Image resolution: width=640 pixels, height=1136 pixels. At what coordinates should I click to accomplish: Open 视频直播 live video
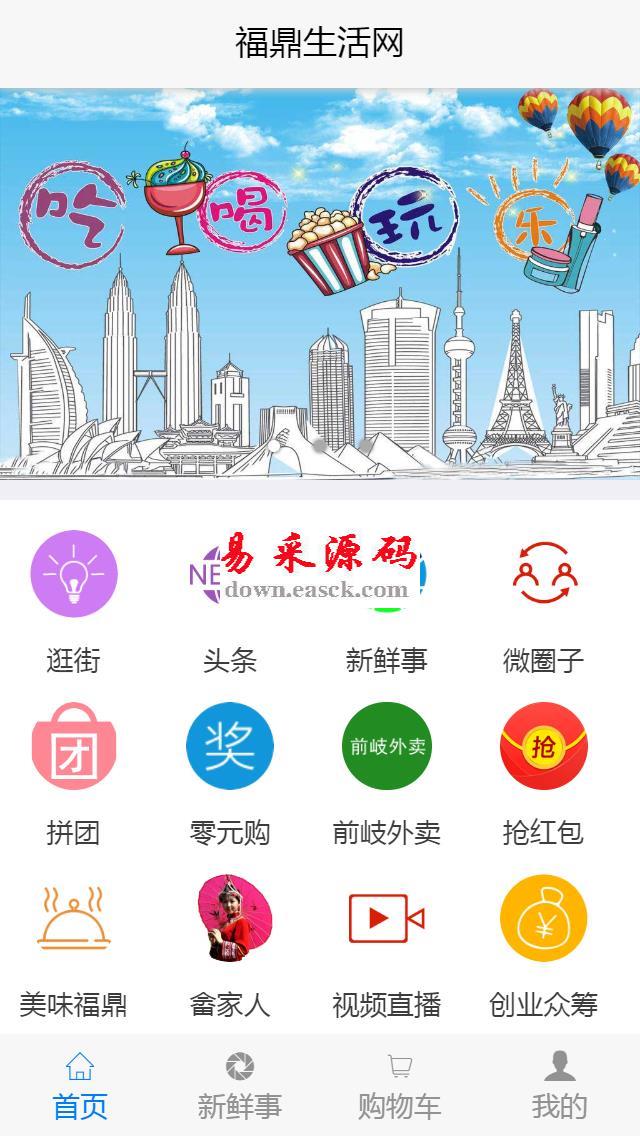click(387, 919)
